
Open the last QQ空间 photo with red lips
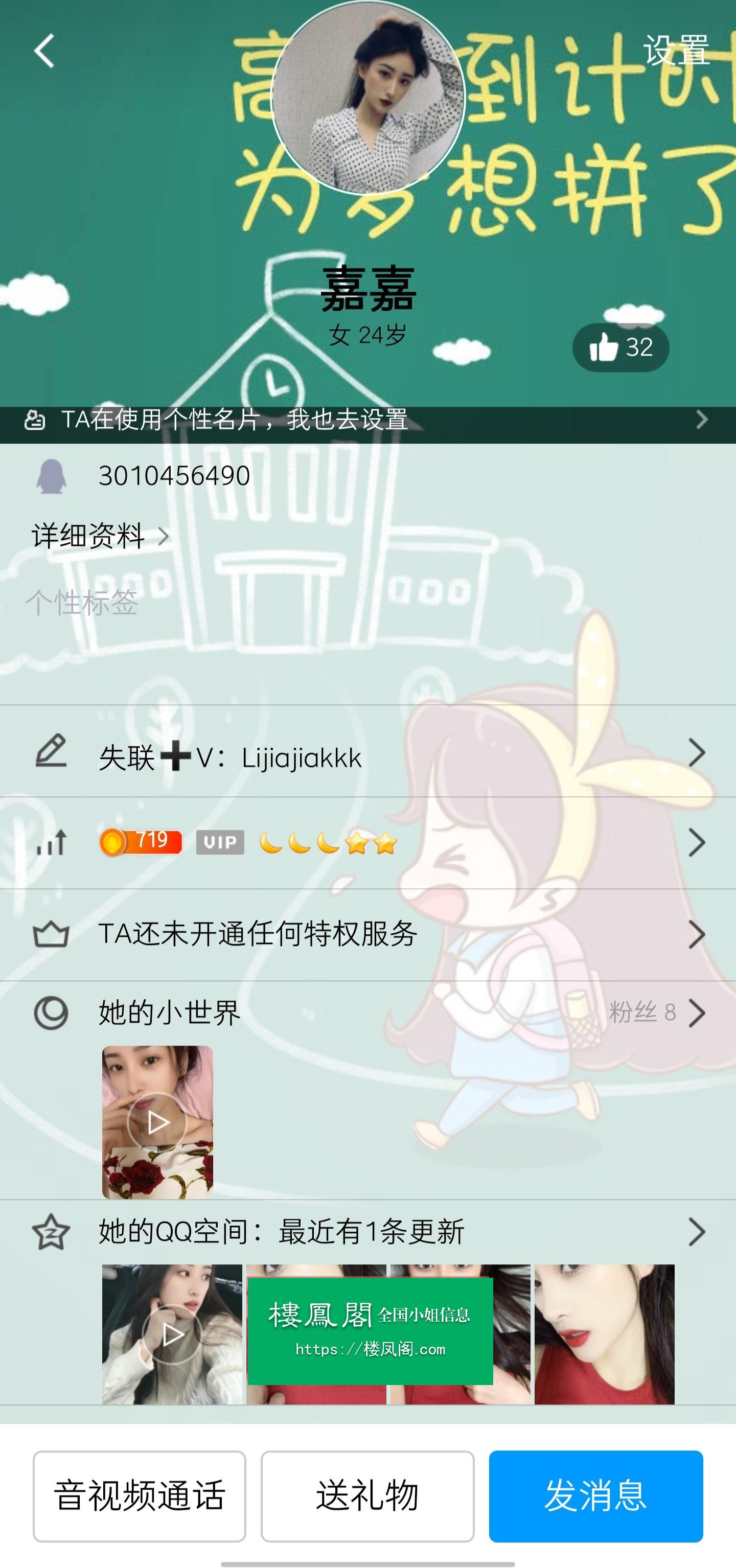point(604,1334)
